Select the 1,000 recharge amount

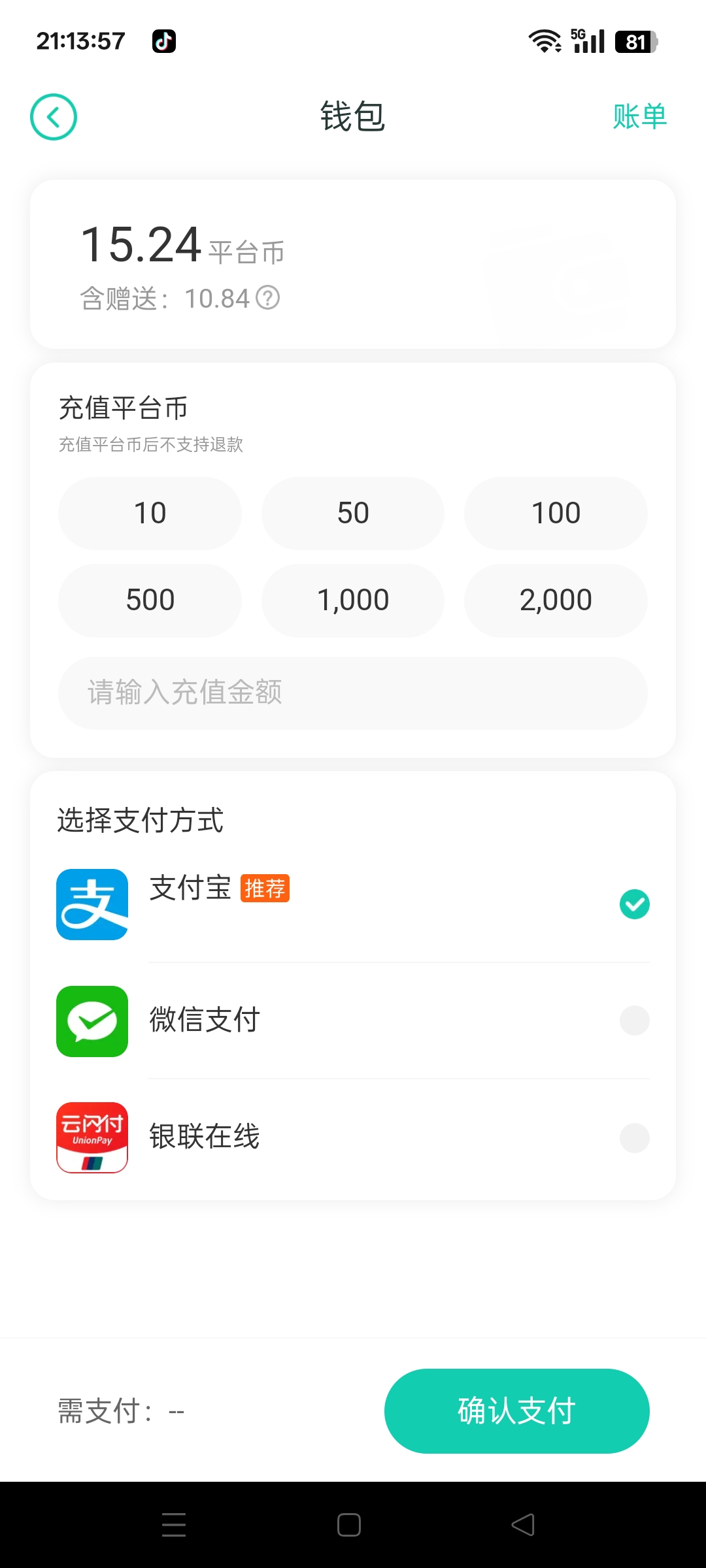353,600
